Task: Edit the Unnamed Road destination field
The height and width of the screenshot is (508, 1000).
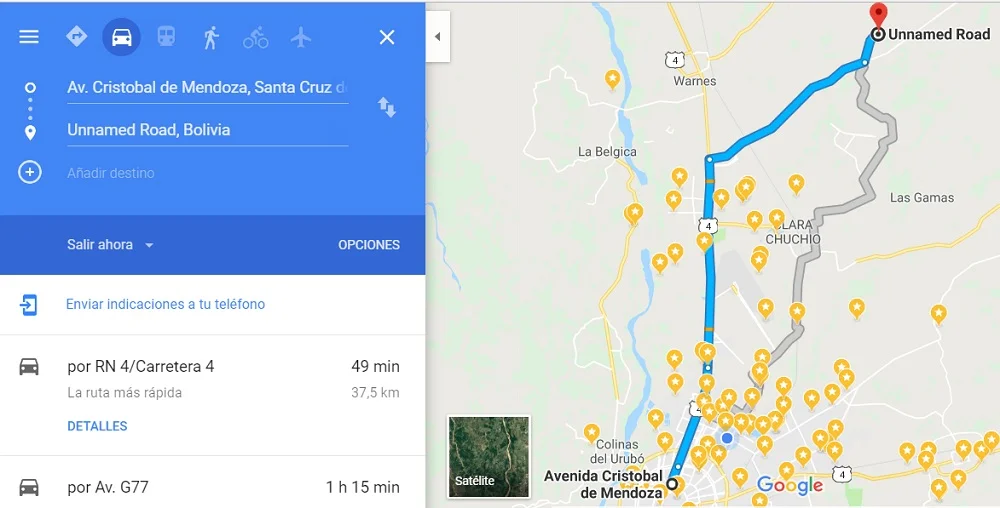Action: 207,130
